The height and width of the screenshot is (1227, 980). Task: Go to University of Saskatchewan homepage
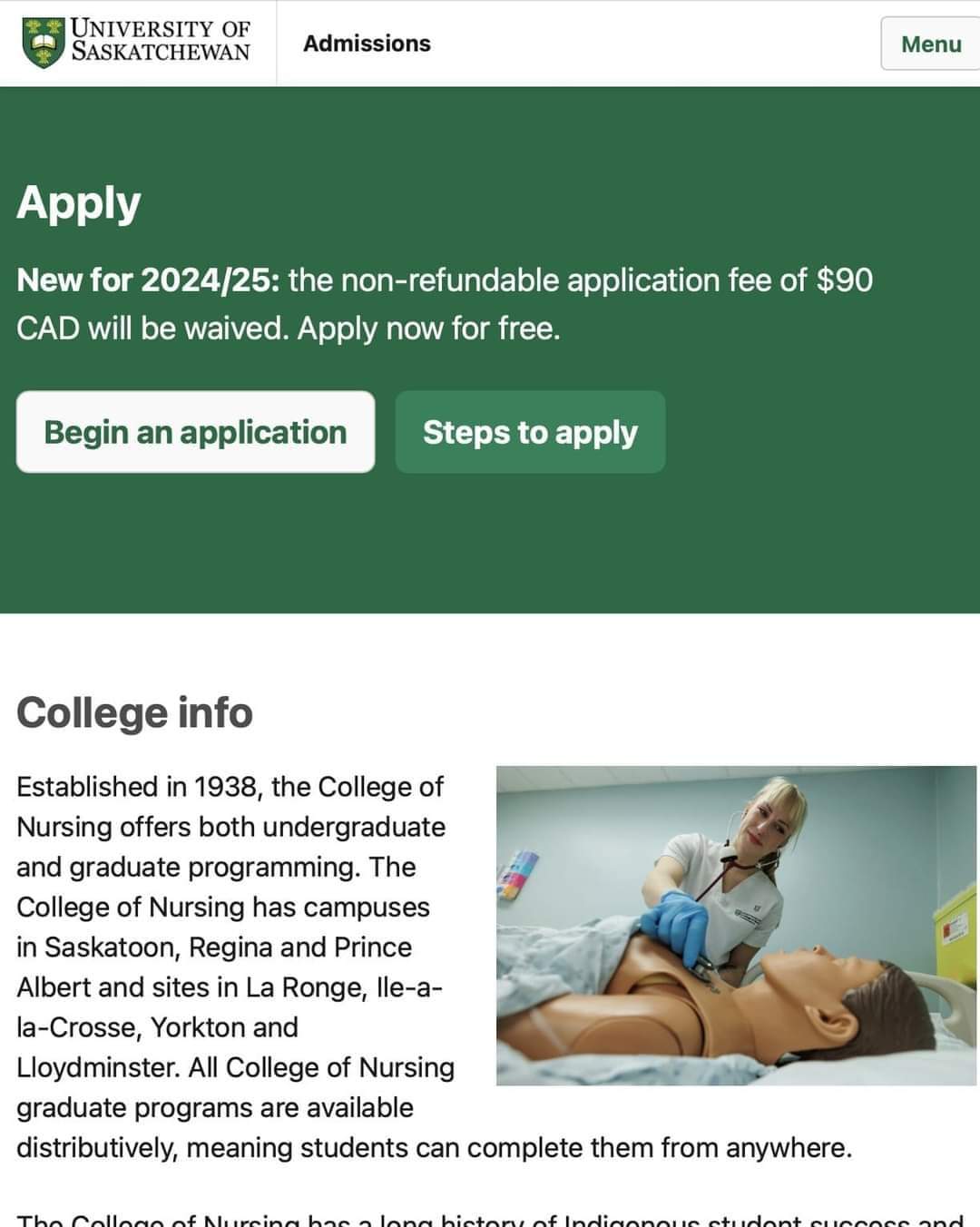pos(136,42)
